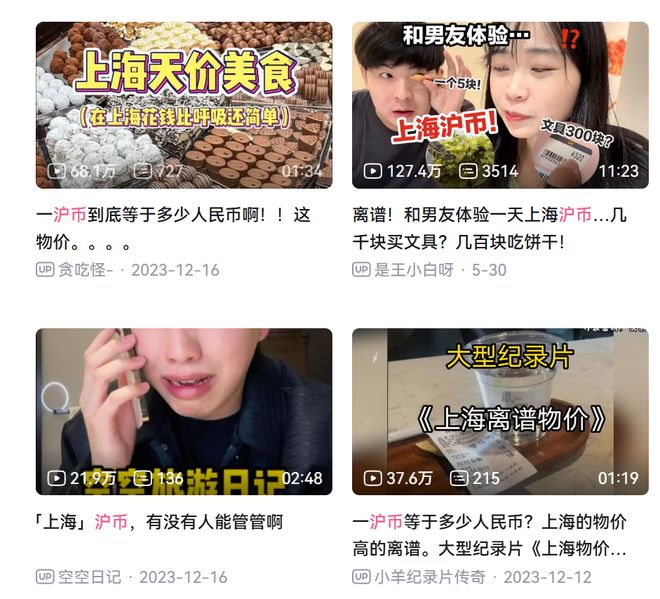Viewport: 660px width, 599px height.
Task: View uploader 空空日记's profile
Action: pyautogui.click(x=89, y=577)
